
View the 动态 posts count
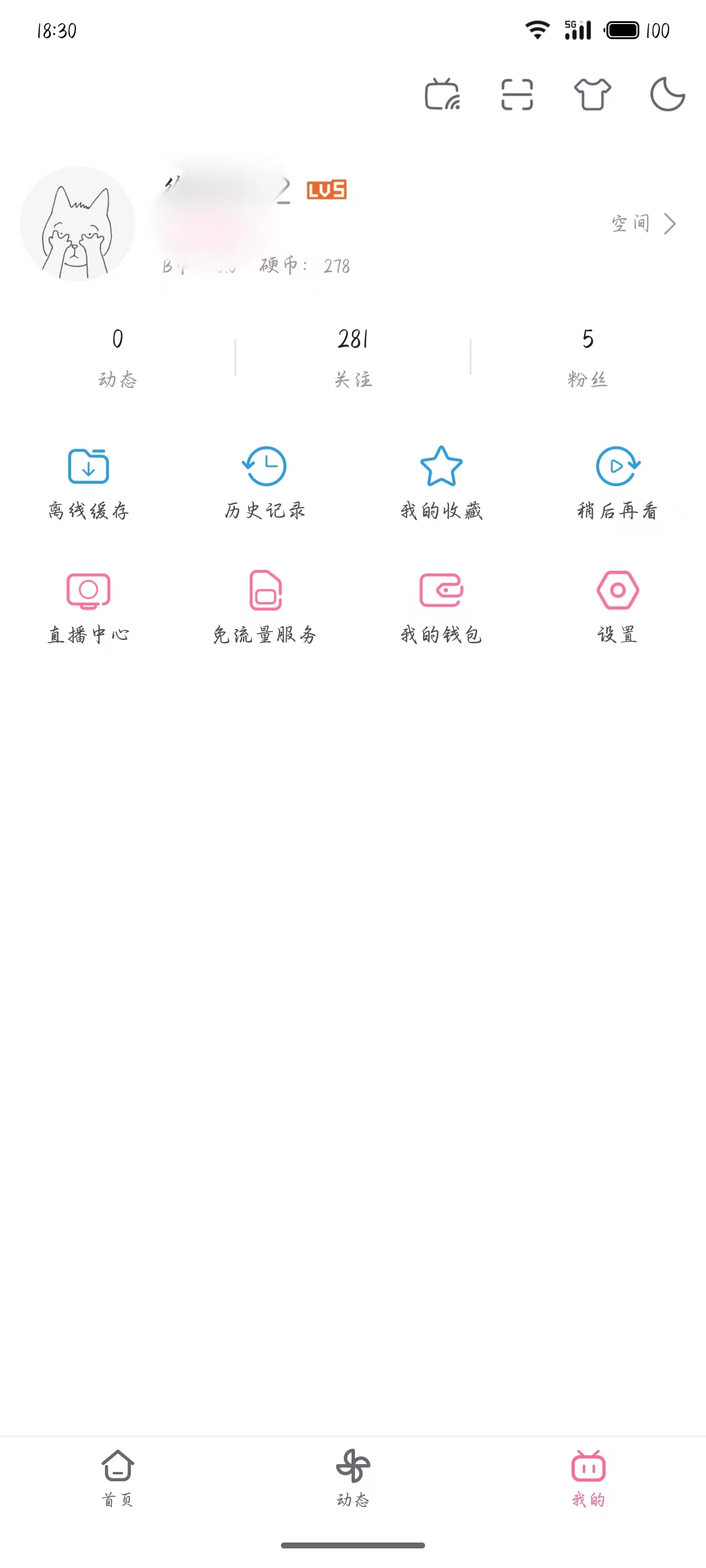coord(118,357)
